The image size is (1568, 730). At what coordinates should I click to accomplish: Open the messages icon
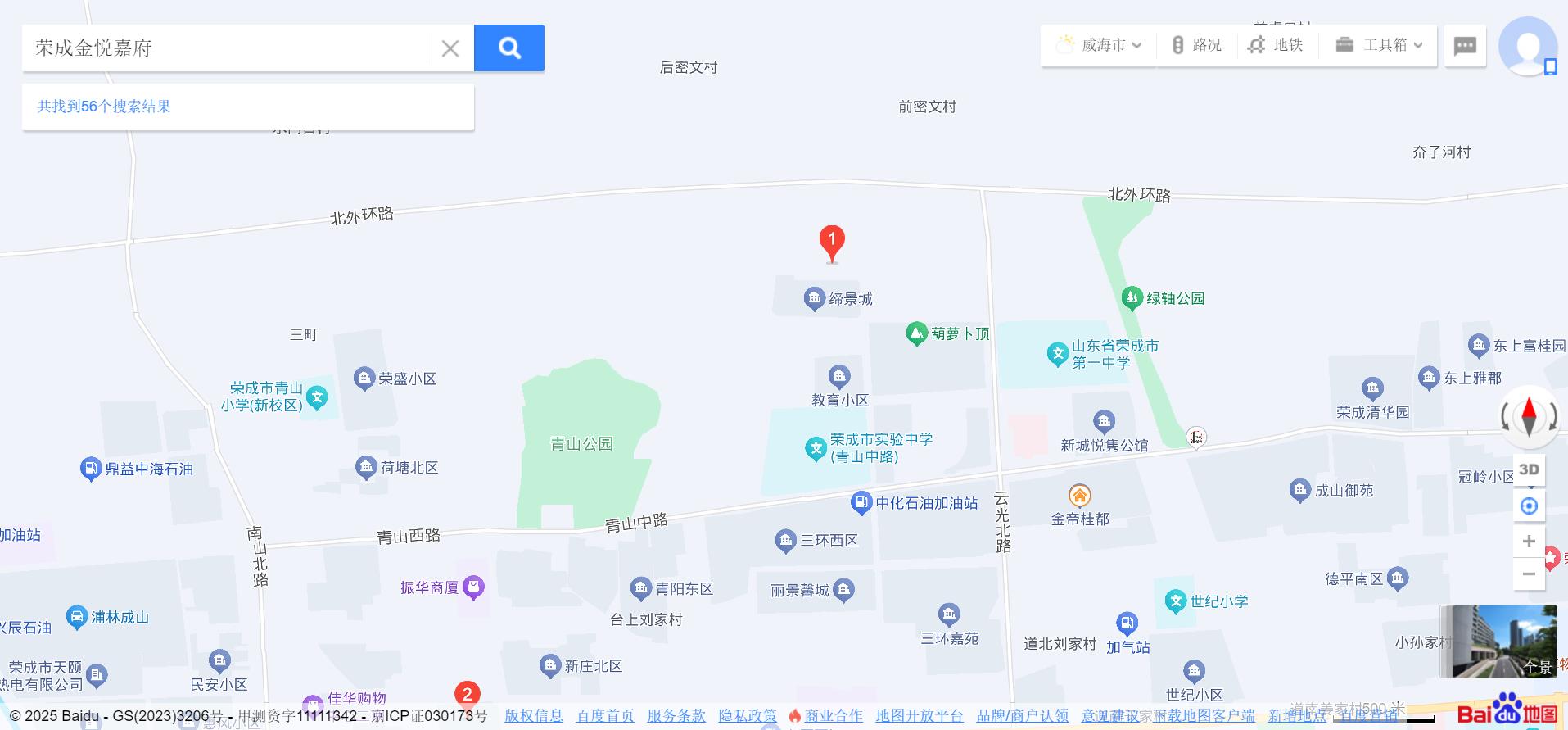pyautogui.click(x=1465, y=46)
